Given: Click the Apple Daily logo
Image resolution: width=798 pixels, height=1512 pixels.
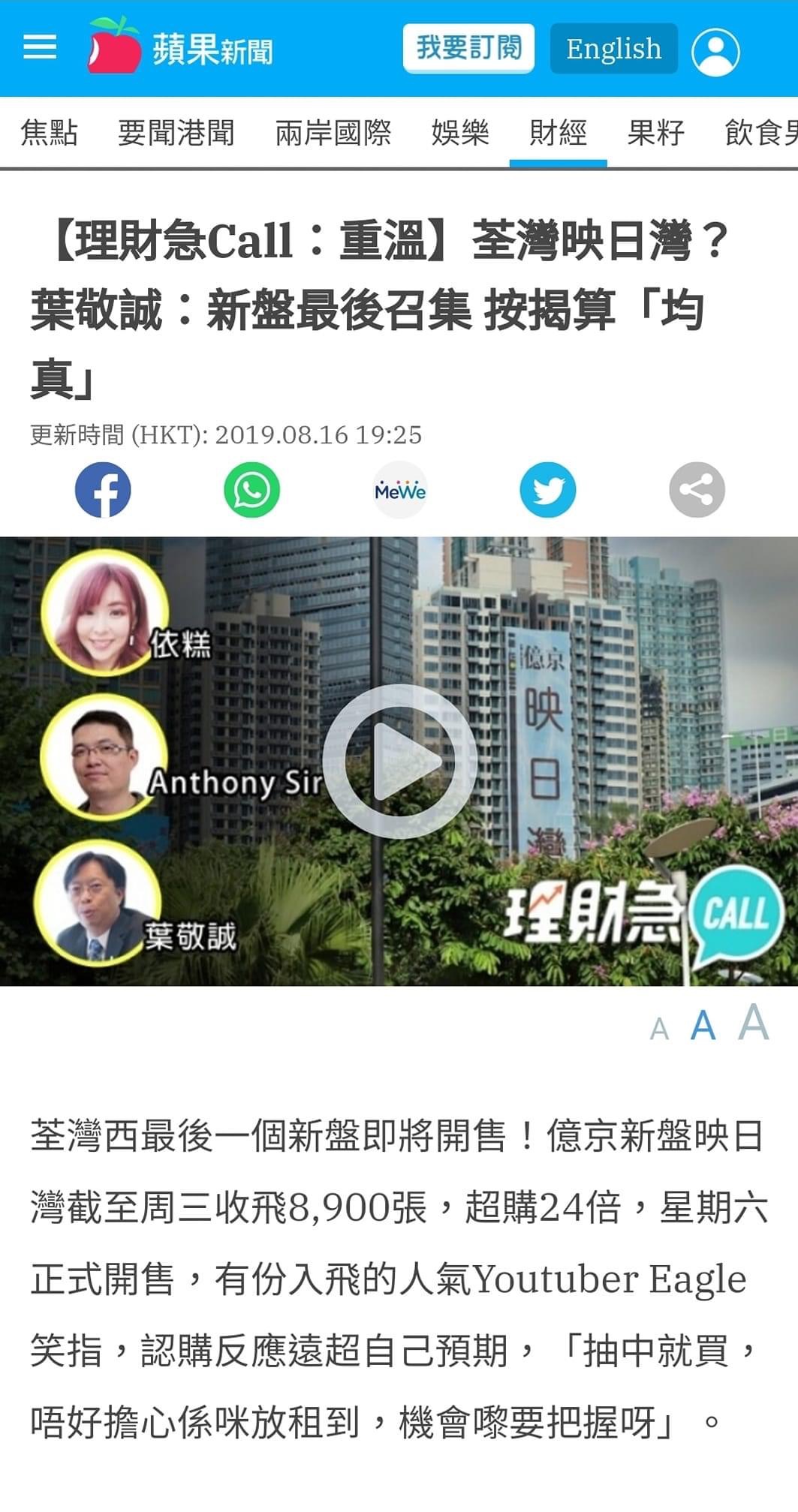Looking at the screenshot, I should point(180,48).
